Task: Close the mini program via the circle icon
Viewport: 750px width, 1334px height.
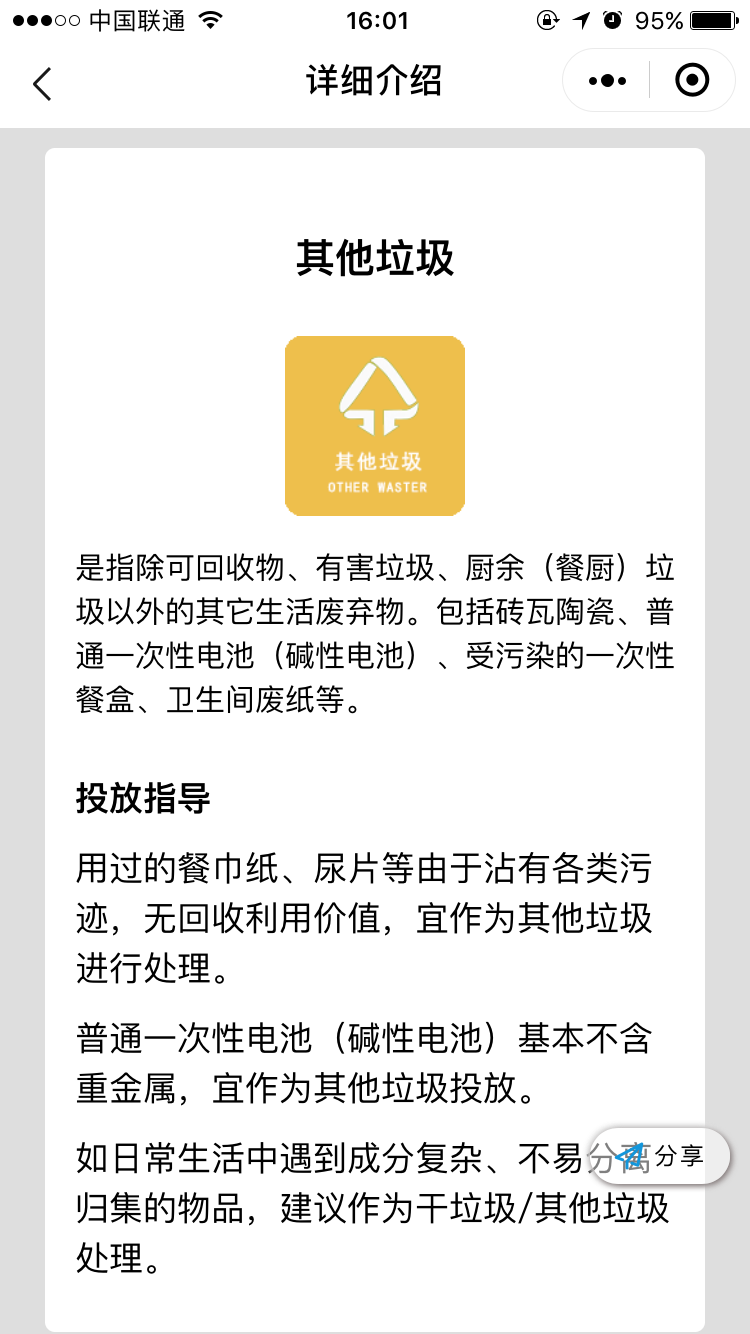Action: coord(692,80)
